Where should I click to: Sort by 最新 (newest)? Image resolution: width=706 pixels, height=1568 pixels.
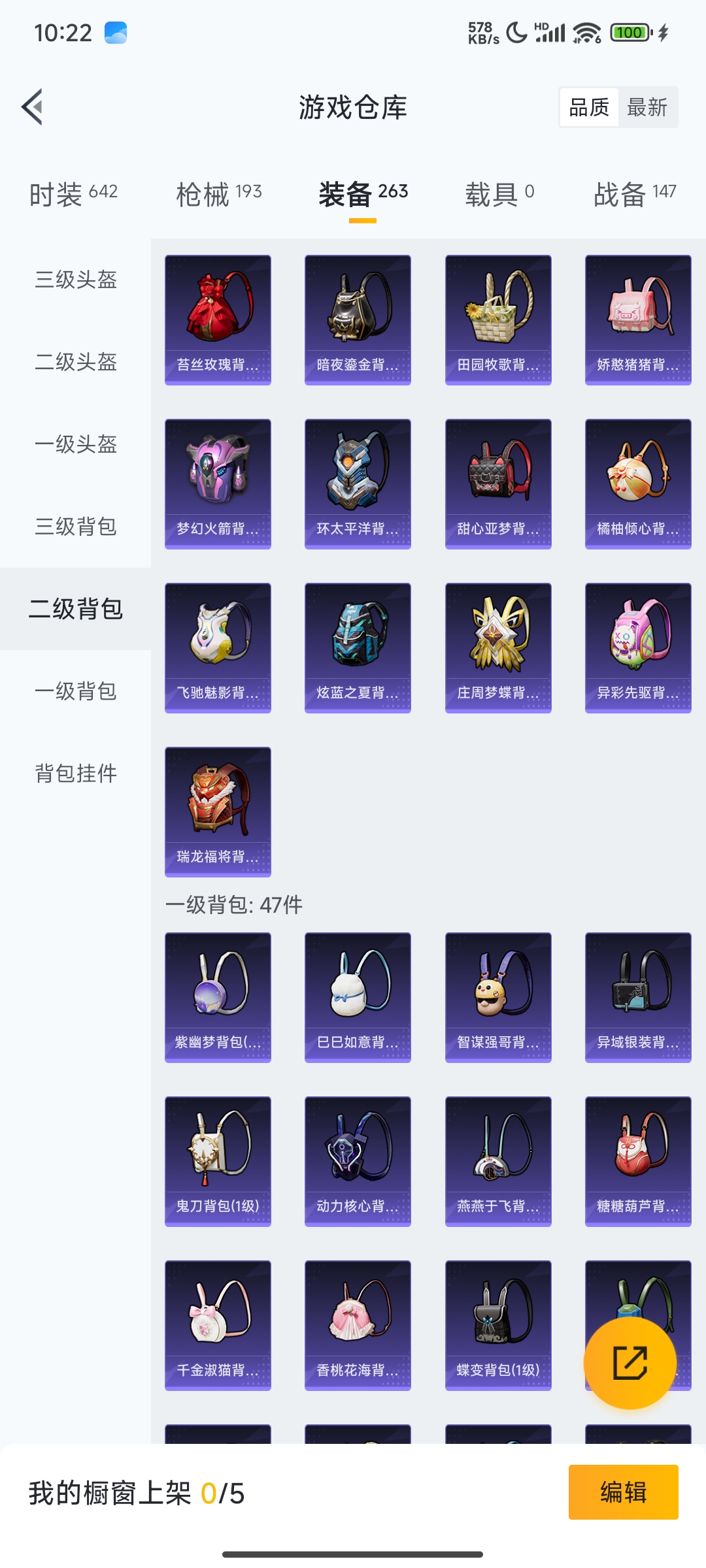(647, 107)
